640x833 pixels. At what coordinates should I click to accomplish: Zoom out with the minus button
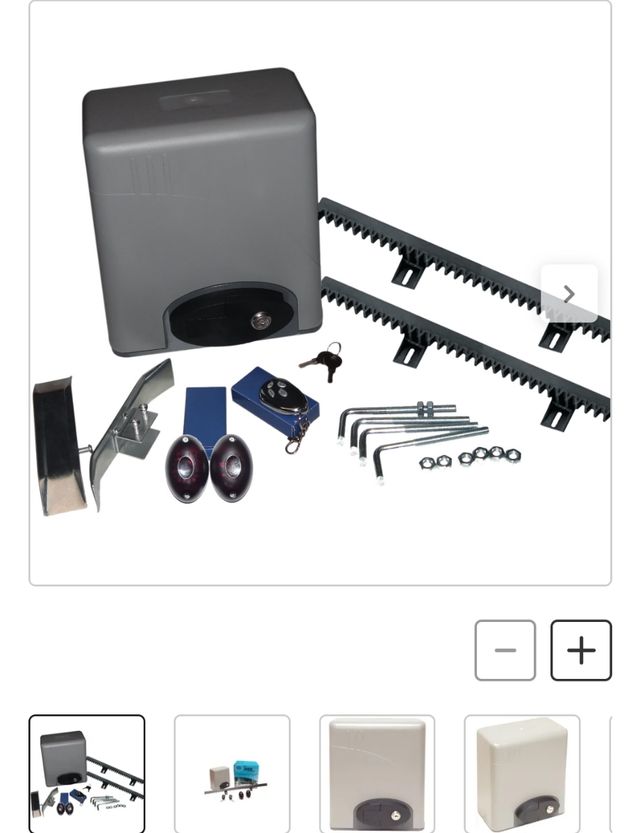coord(505,650)
